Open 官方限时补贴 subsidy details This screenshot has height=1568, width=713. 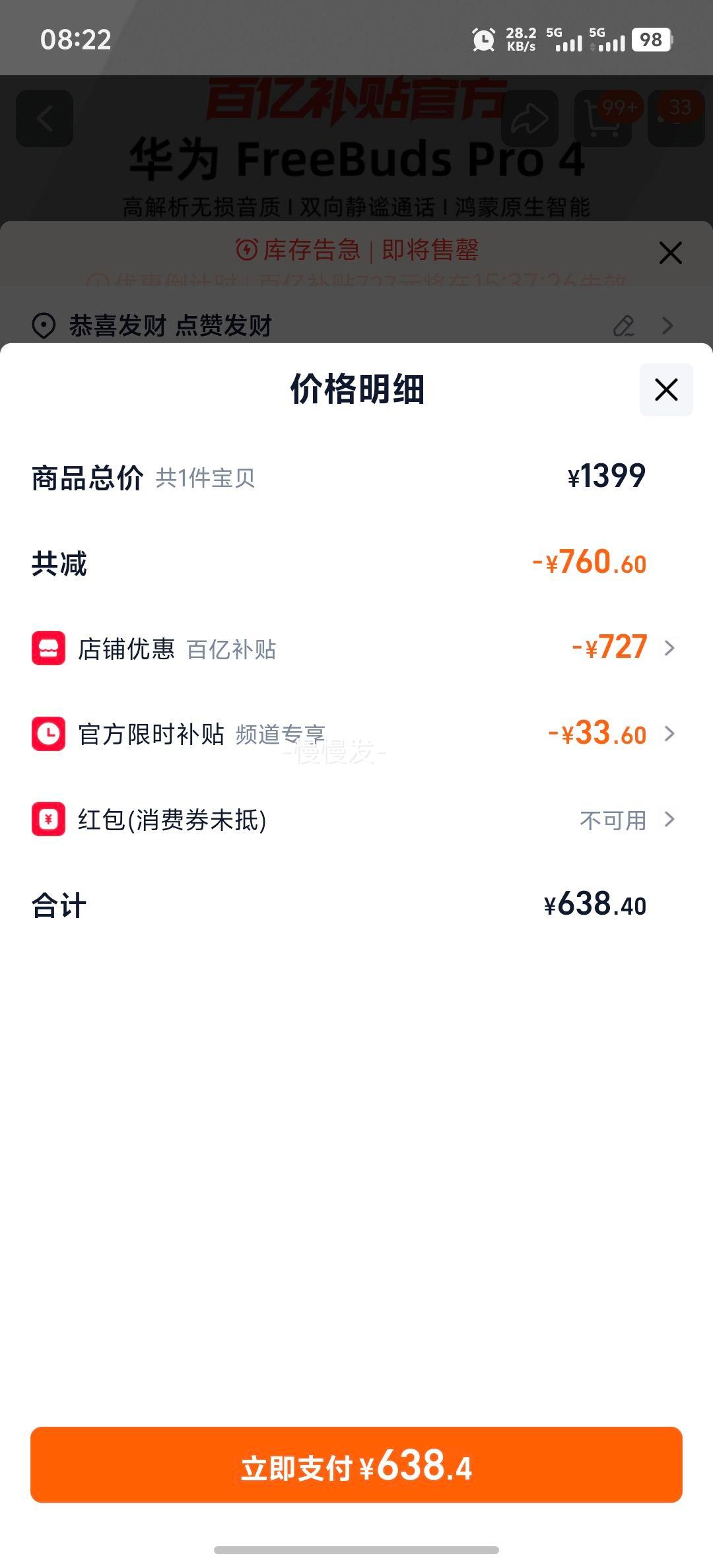356,734
